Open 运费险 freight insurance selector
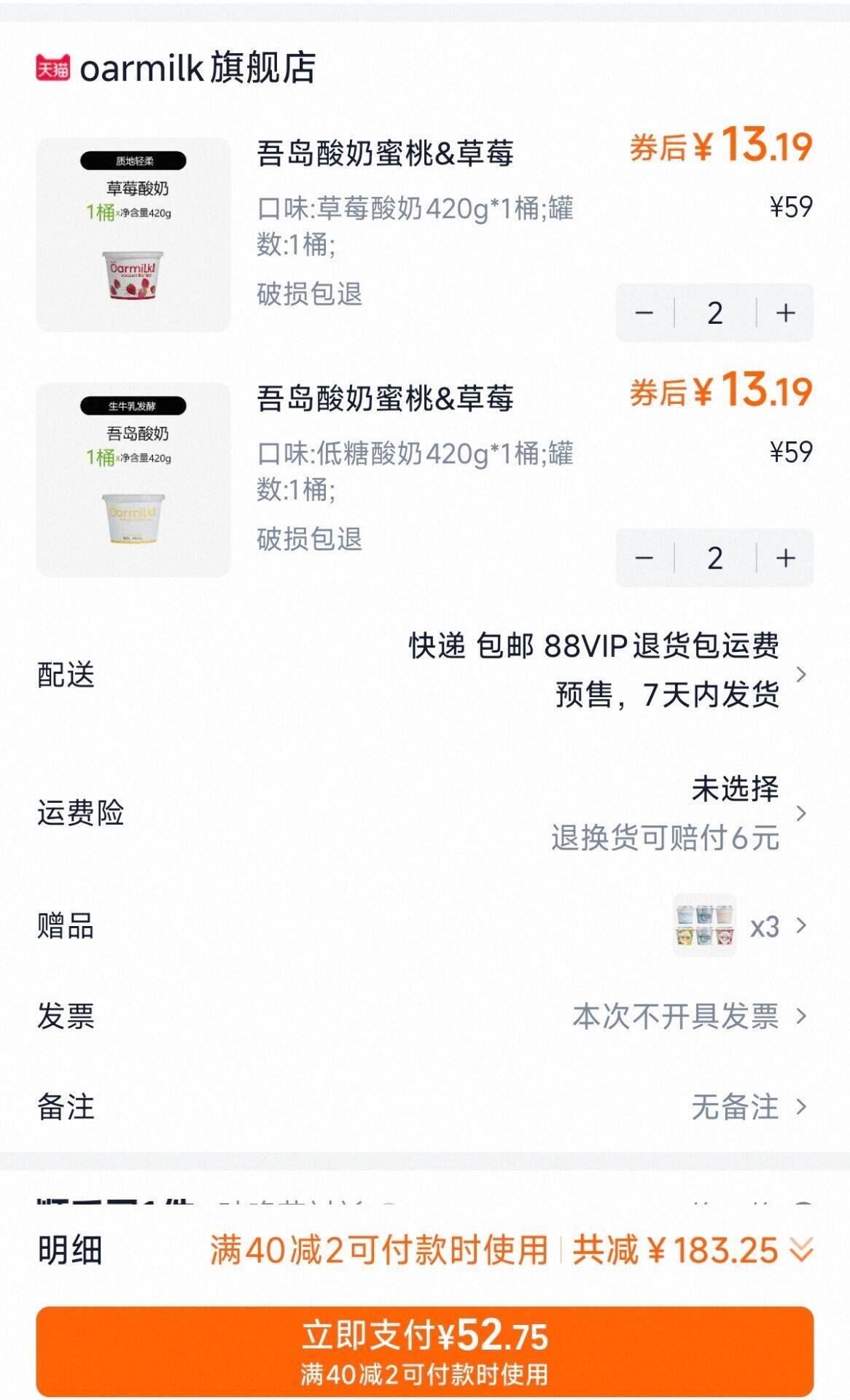This screenshot has height=1400, width=850. click(x=802, y=809)
